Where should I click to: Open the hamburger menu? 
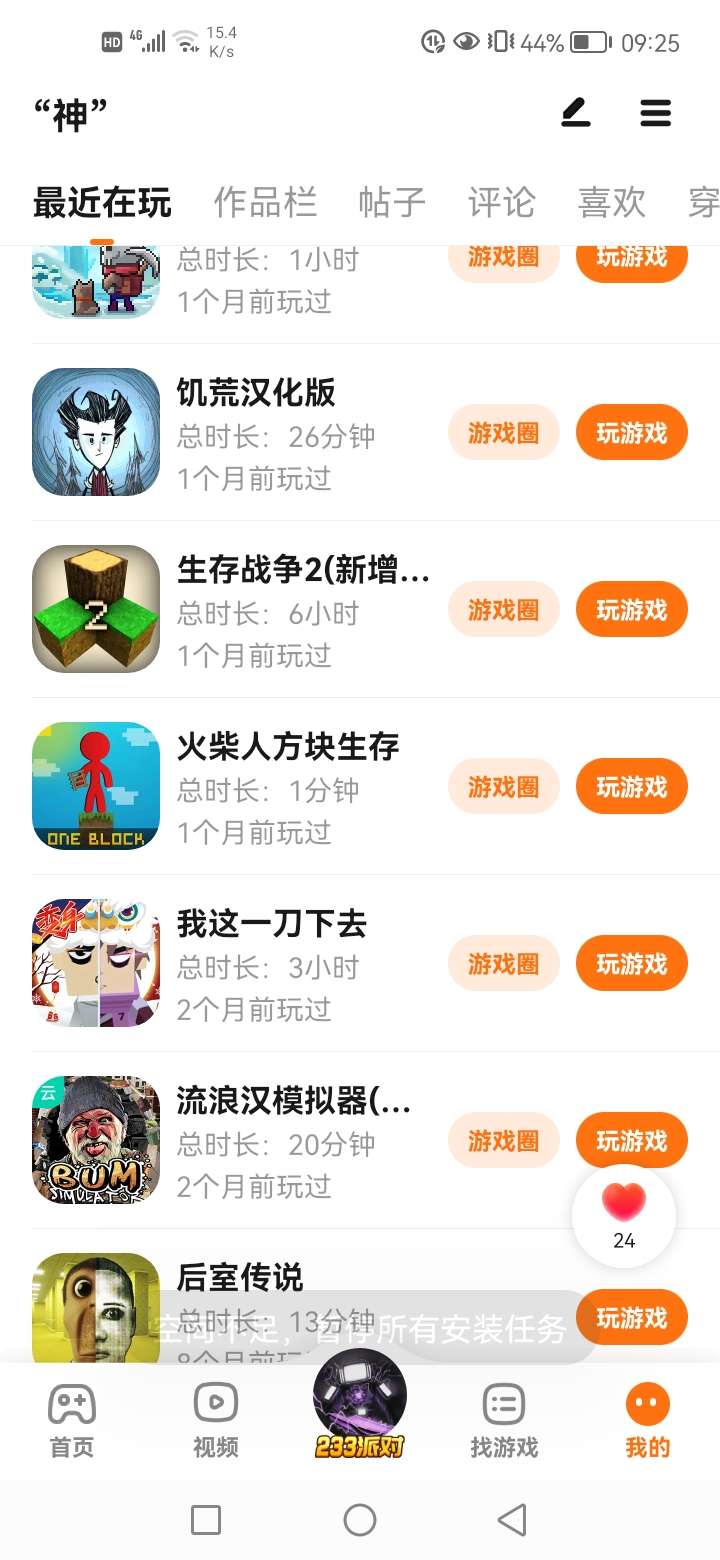click(656, 113)
